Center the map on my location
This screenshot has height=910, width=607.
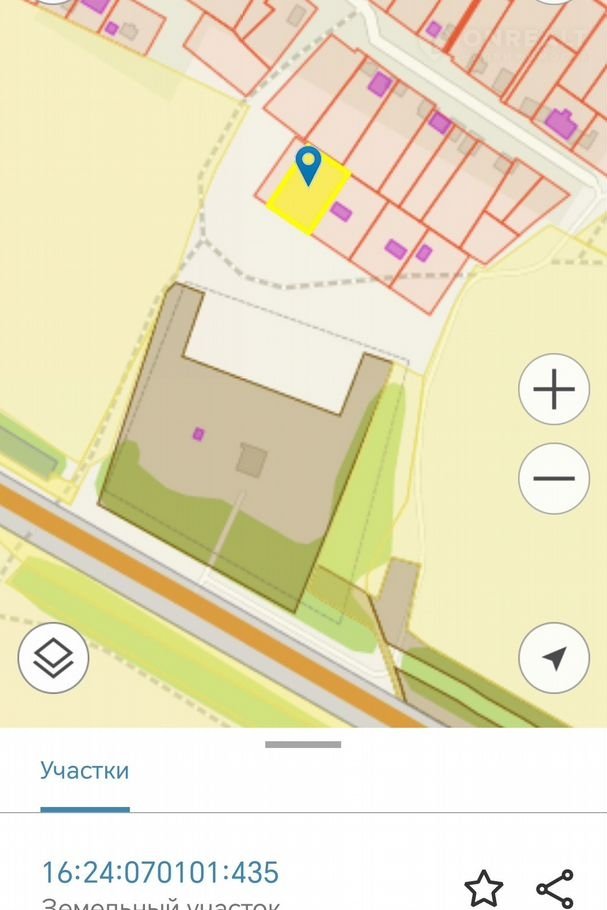[x=554, y=657]
